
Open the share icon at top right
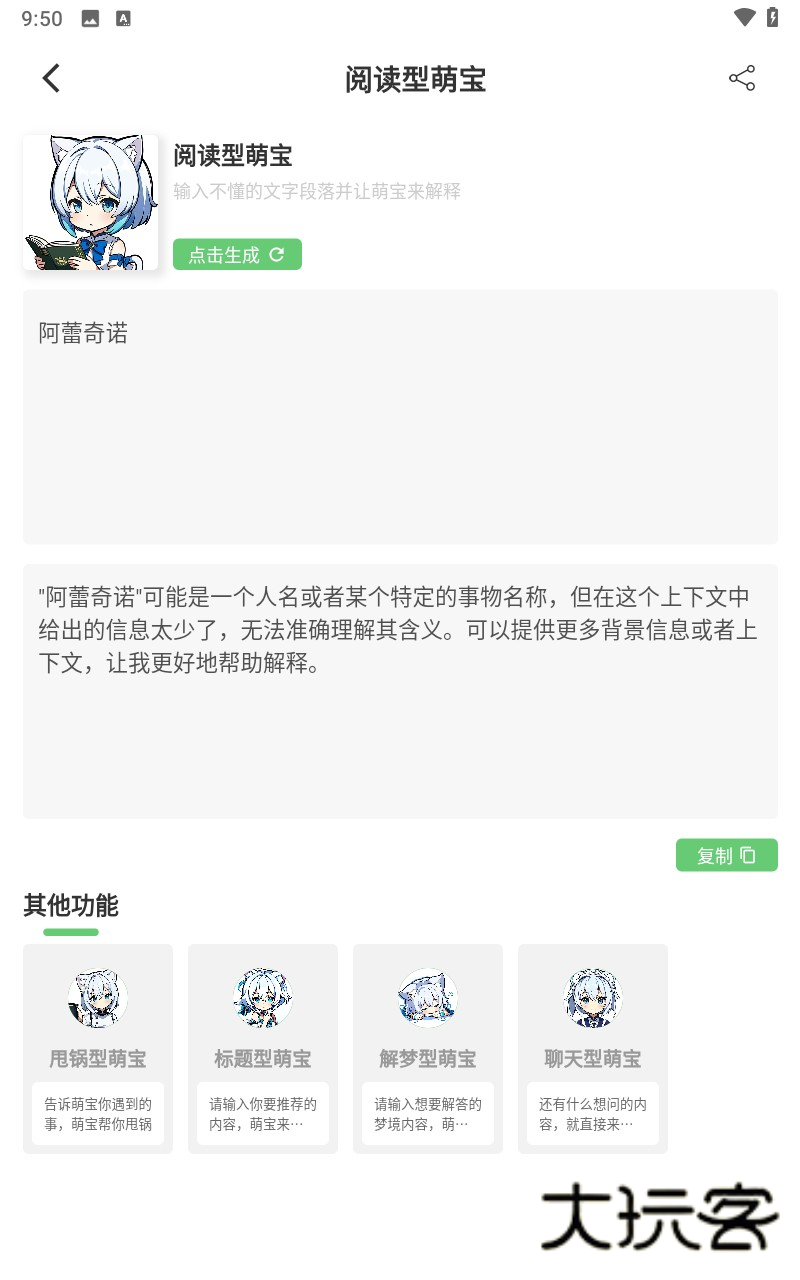[x=742, y=78]
